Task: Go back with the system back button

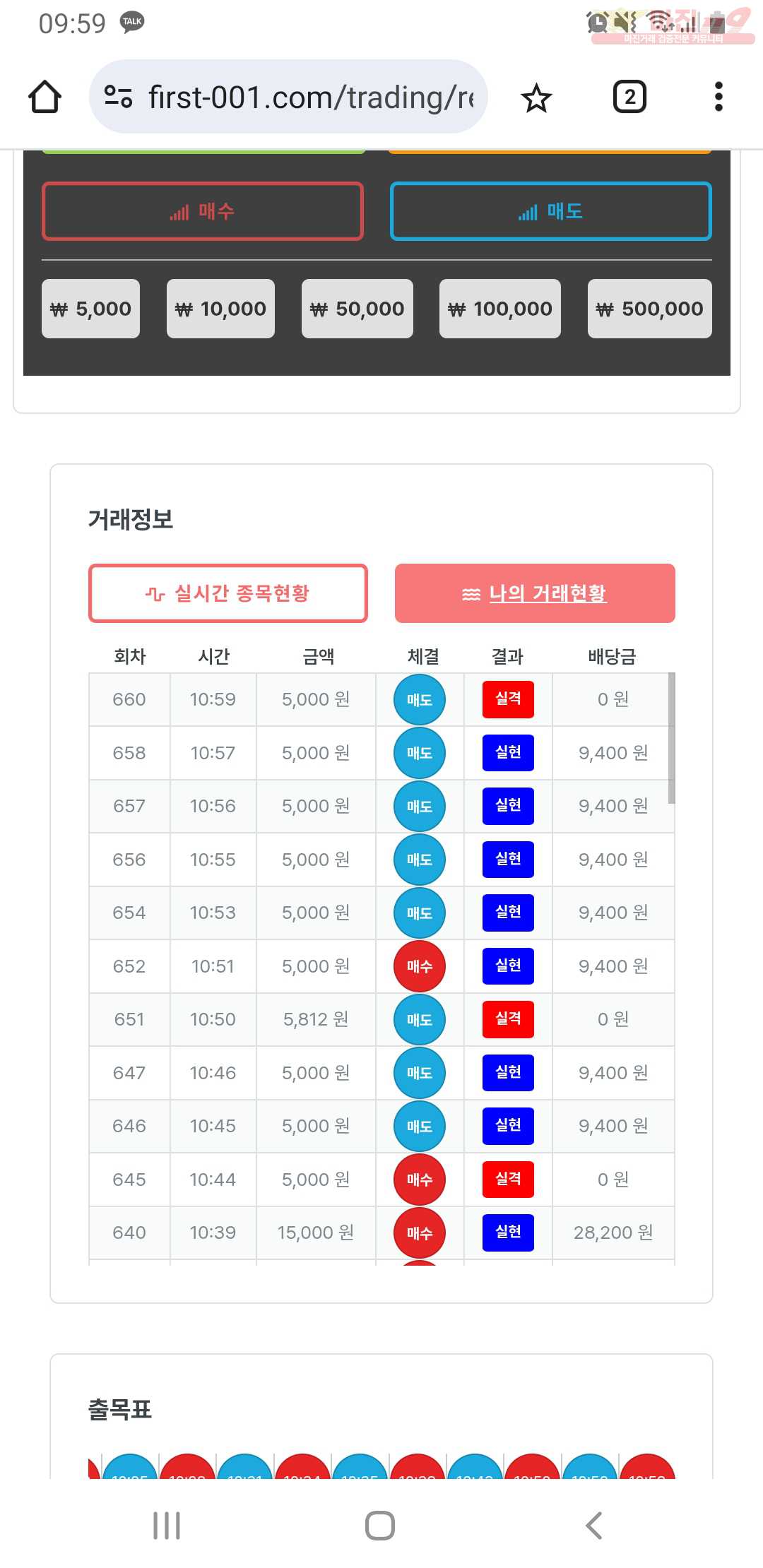Action: point(594,1526)
